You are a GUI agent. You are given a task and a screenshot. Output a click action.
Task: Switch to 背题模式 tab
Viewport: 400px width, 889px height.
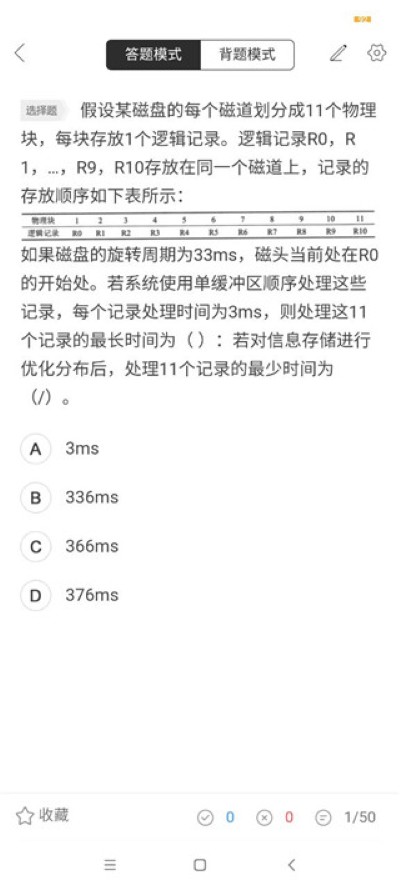pos(247,54)
